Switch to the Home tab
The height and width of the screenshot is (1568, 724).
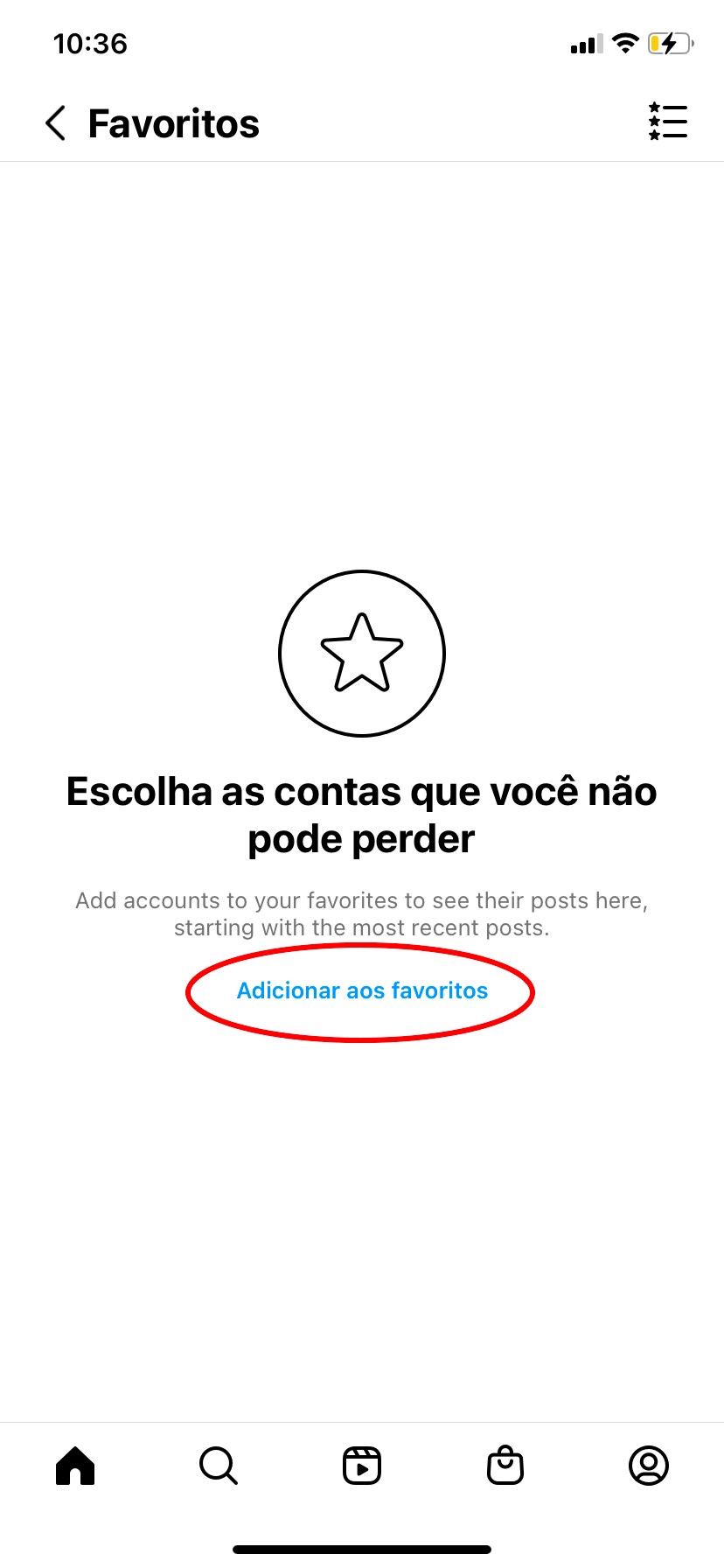(75, 1466)
